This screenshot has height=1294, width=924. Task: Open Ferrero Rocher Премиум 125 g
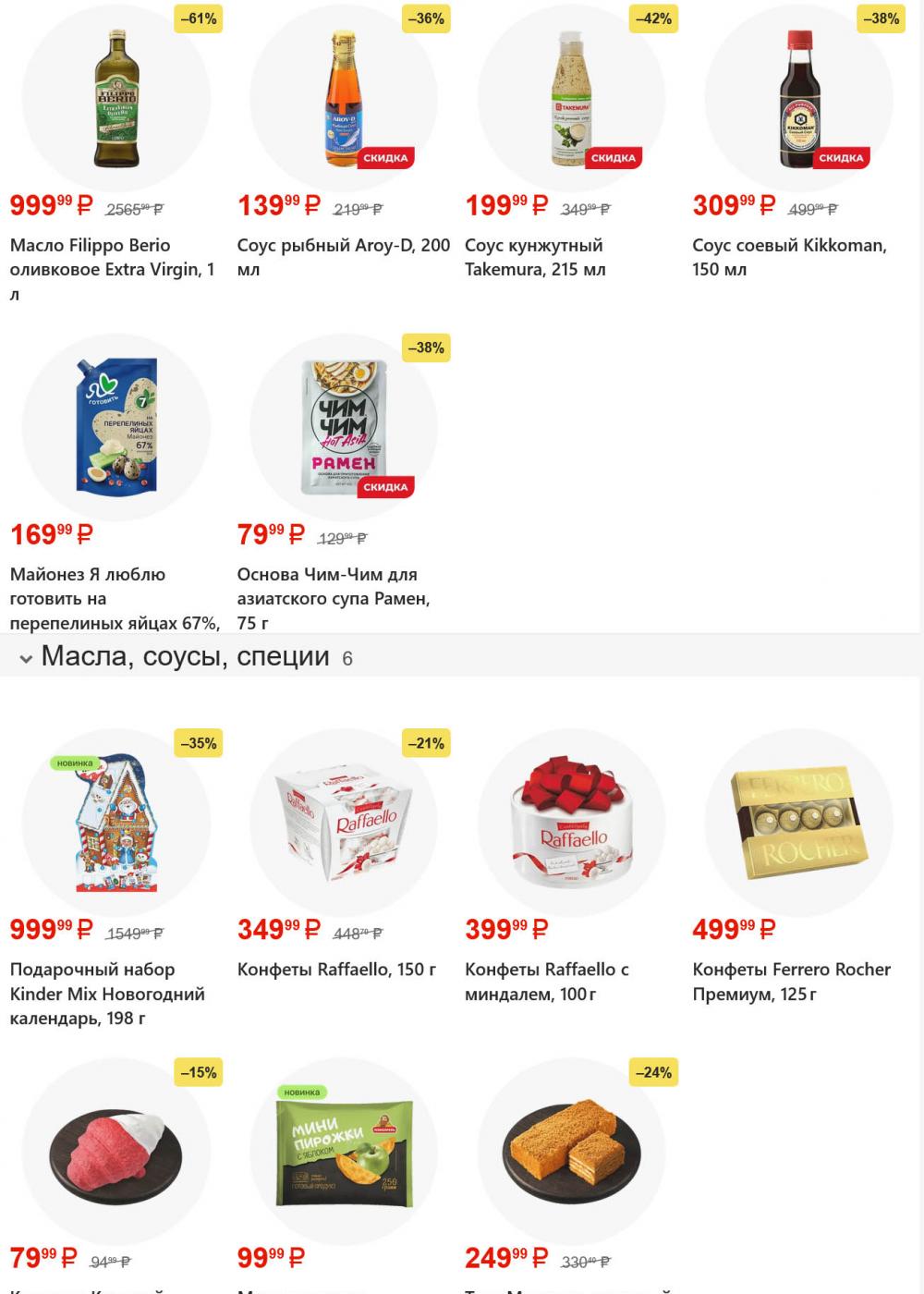tap(798, 823)
